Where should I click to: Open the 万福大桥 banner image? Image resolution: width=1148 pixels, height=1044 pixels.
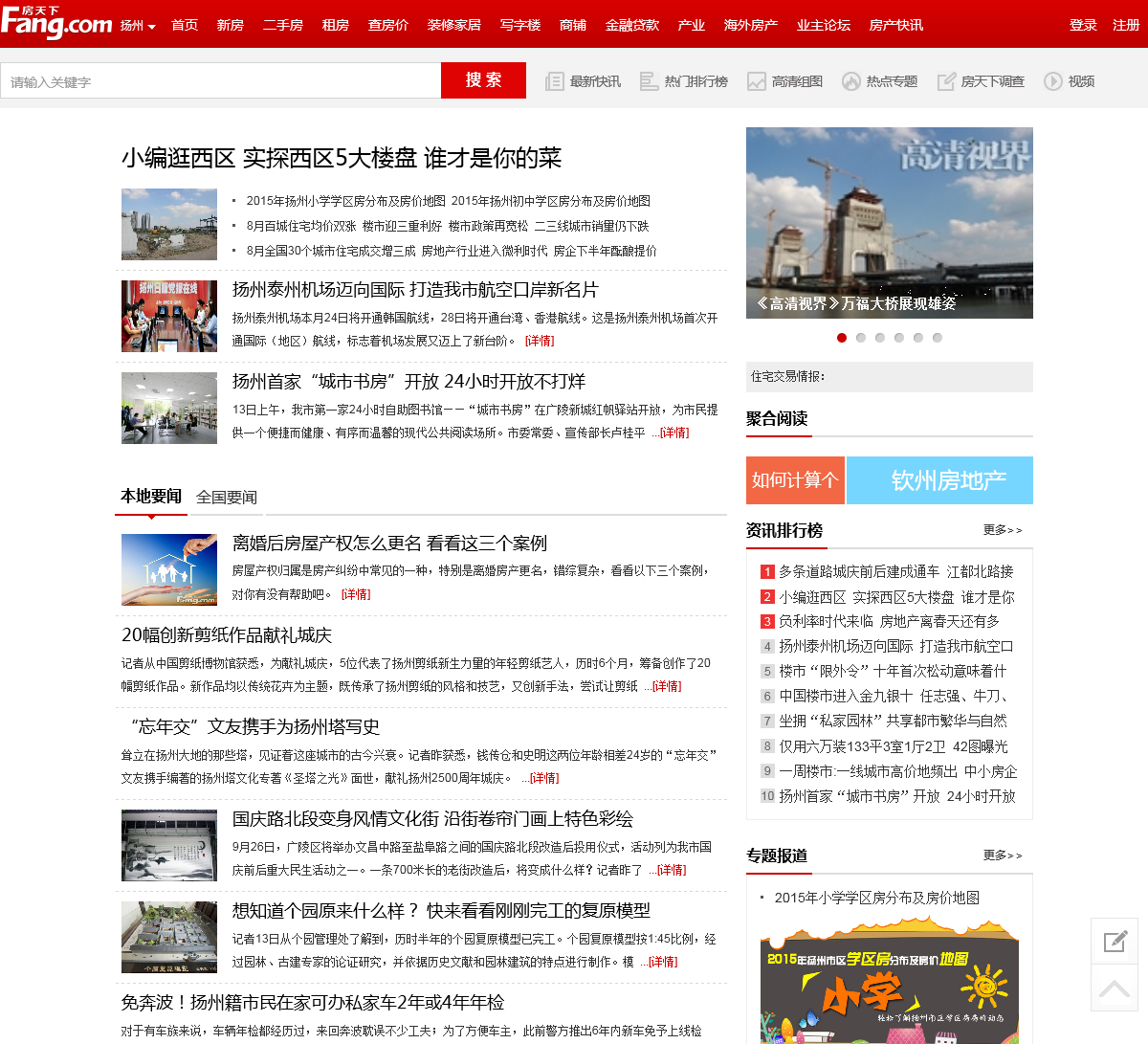click(889, 222)
